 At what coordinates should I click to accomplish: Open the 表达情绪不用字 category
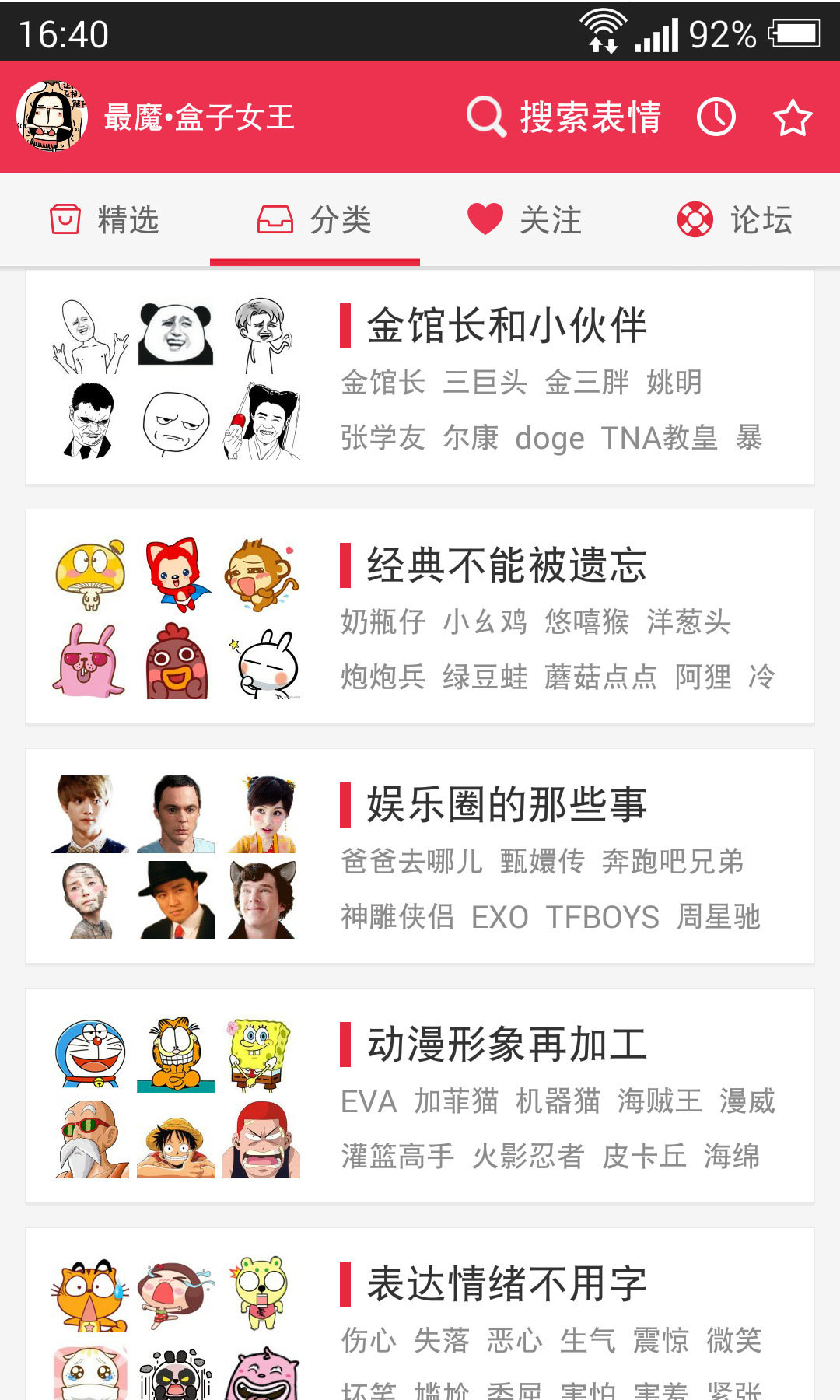[x=506, y=1285]
